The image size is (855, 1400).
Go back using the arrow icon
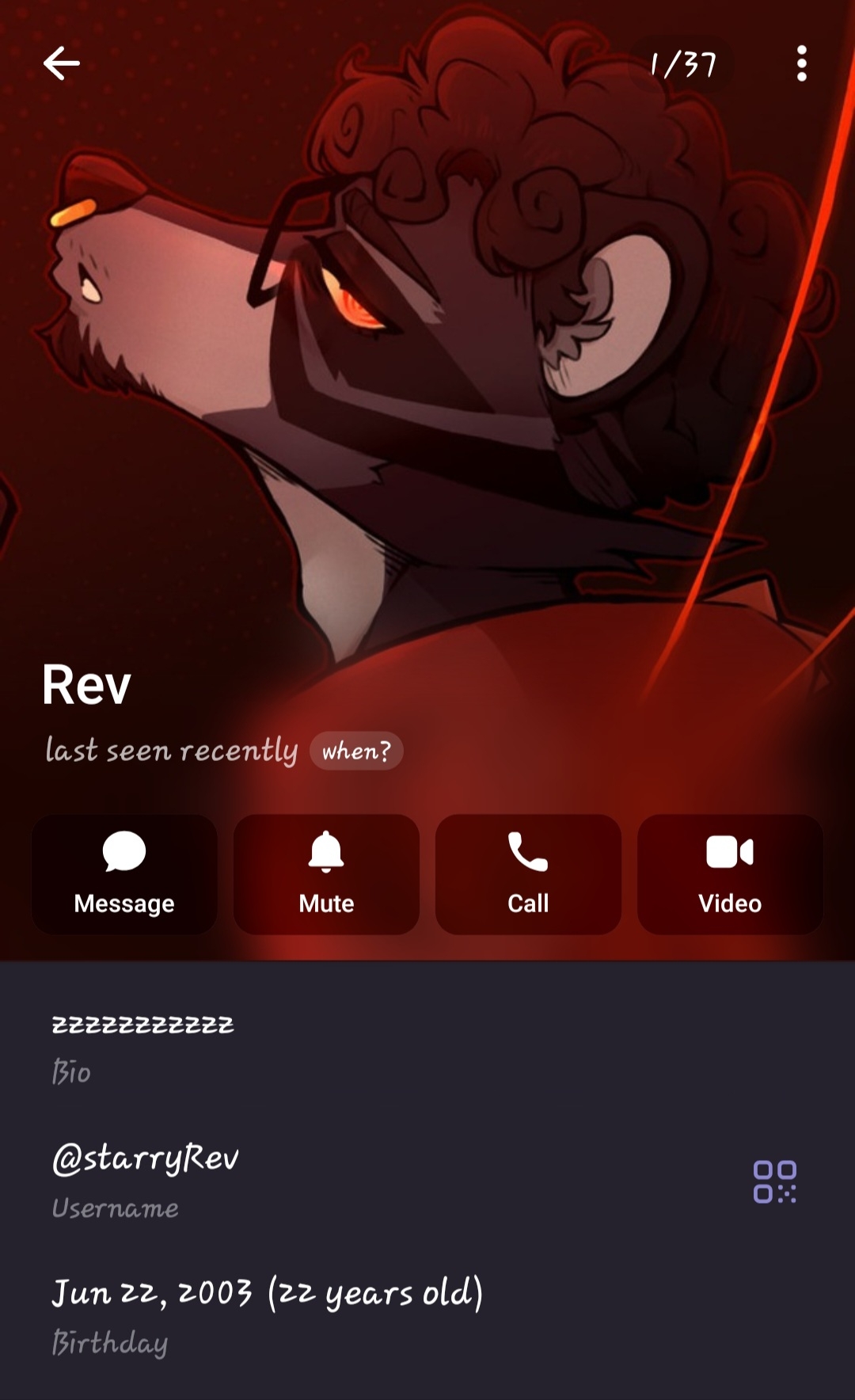pyautogui.click(x=62, y=63)
